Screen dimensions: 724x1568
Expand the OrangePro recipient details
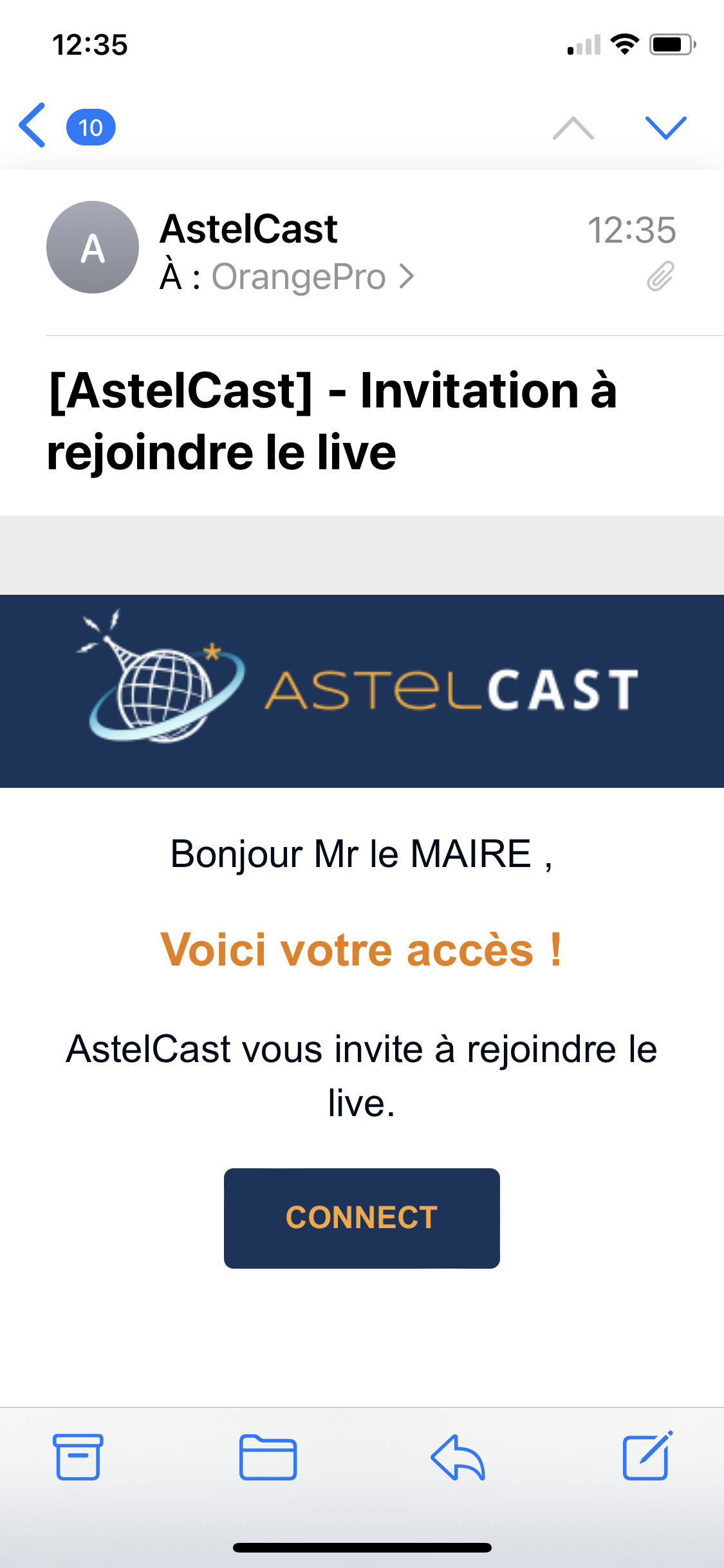(312, 277)
